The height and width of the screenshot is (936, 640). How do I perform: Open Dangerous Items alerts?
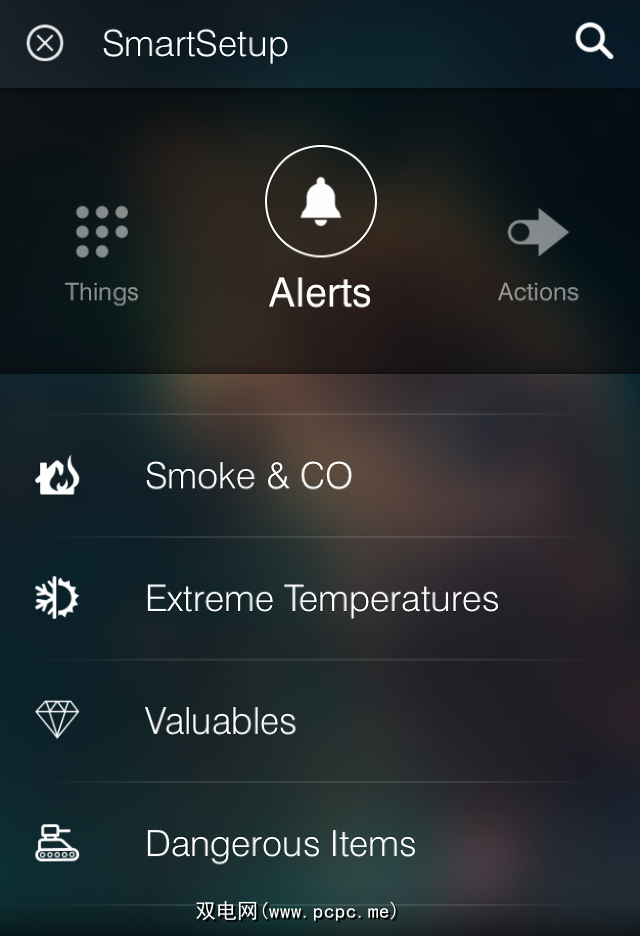click(280, 844)
